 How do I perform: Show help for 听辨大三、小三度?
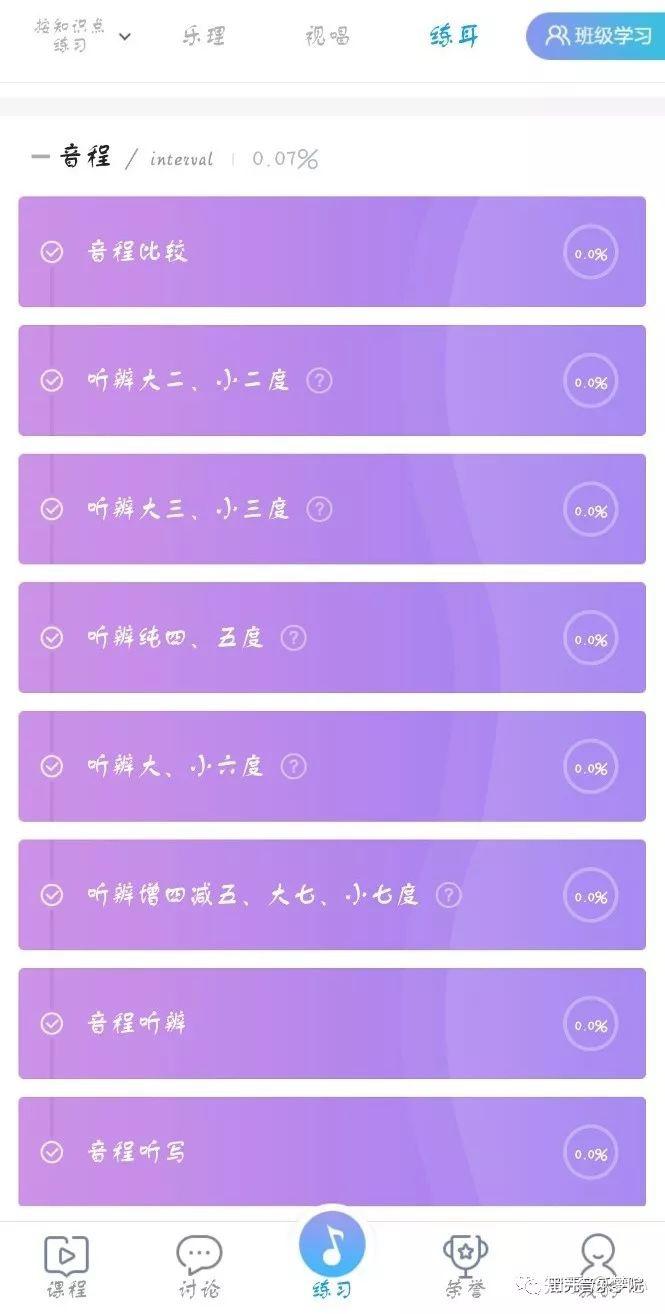click(x=319, y=509)
